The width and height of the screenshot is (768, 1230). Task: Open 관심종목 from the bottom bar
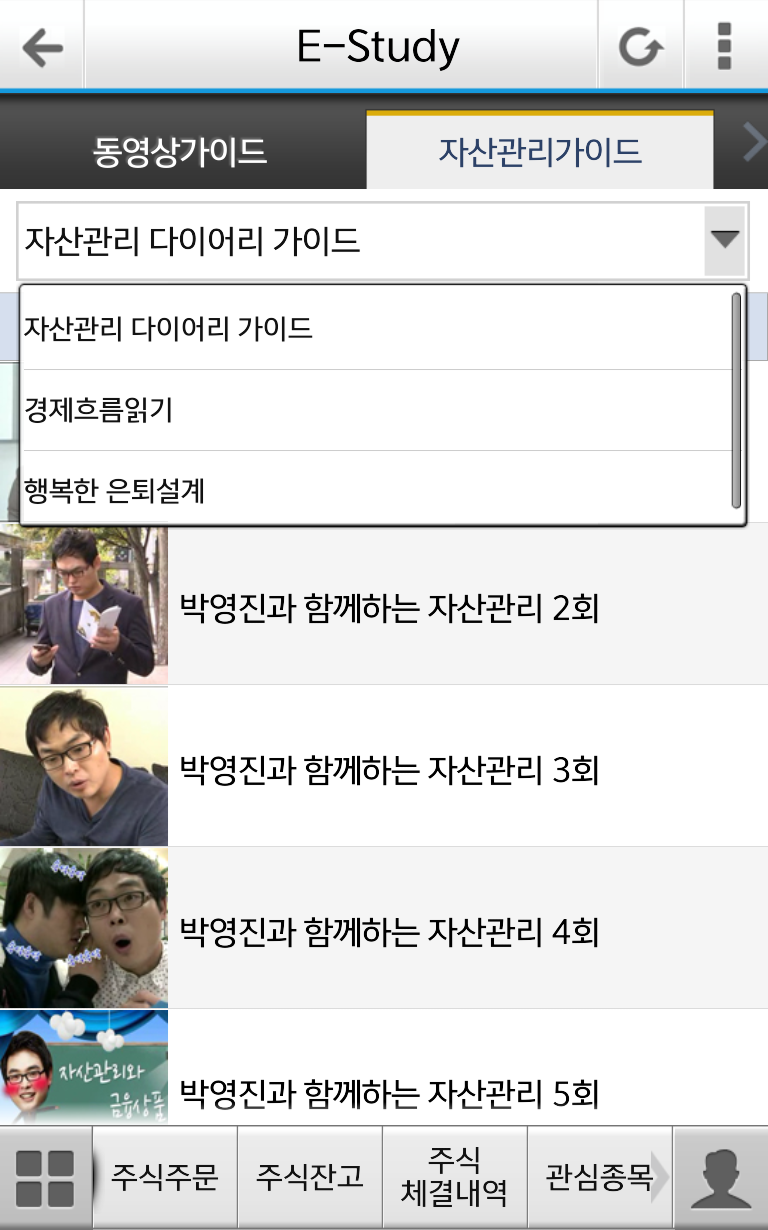click(598, 1178)
